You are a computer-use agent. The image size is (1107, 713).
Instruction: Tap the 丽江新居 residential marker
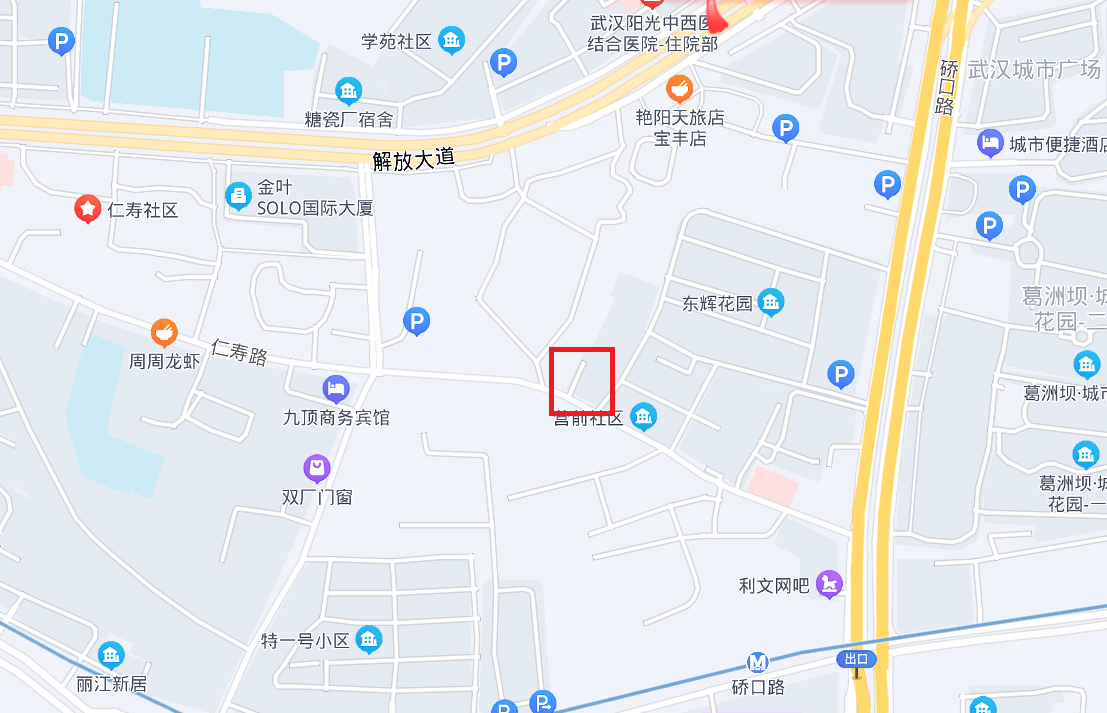point(111,656)
